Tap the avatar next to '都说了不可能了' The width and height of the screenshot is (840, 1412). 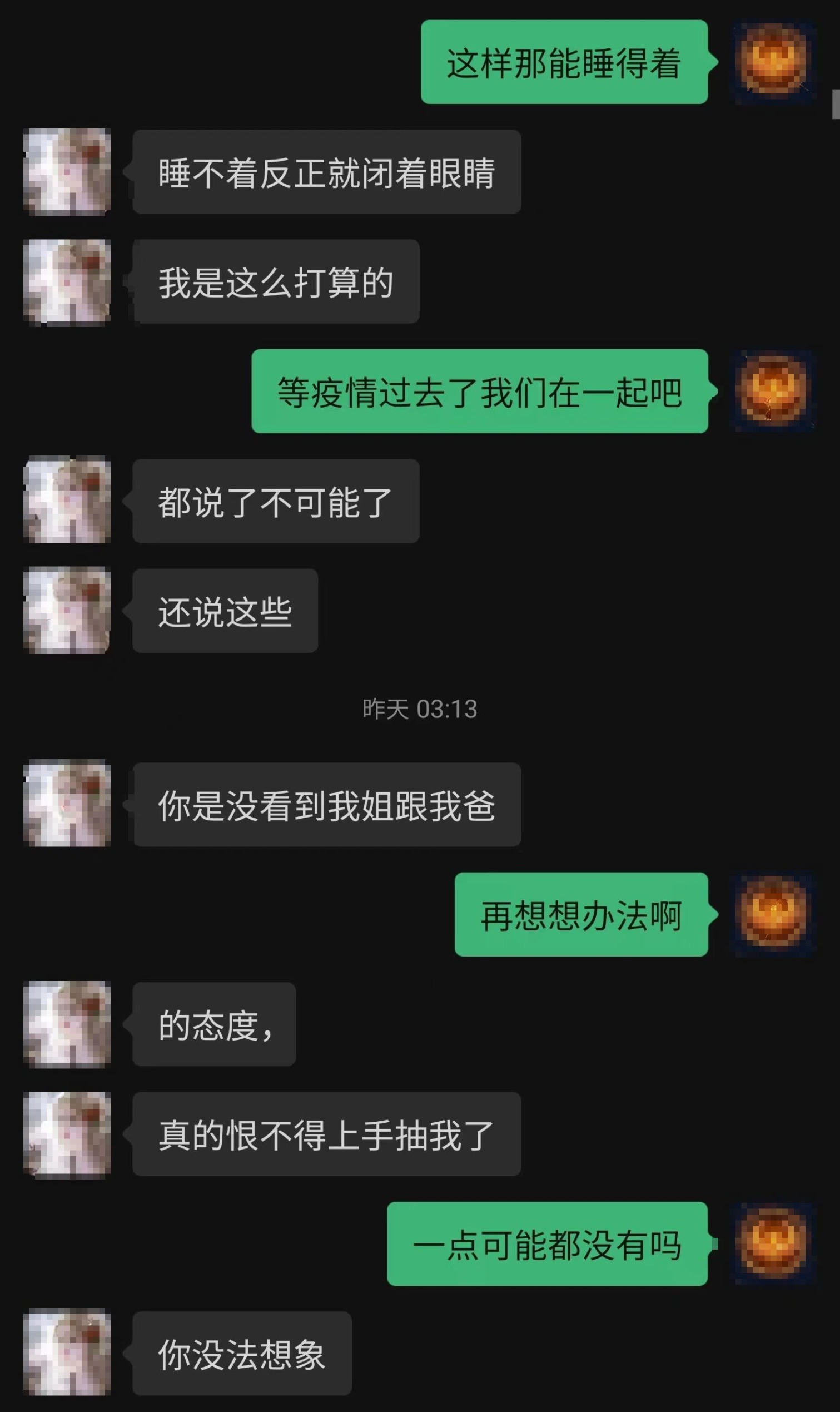click(67, 499)
